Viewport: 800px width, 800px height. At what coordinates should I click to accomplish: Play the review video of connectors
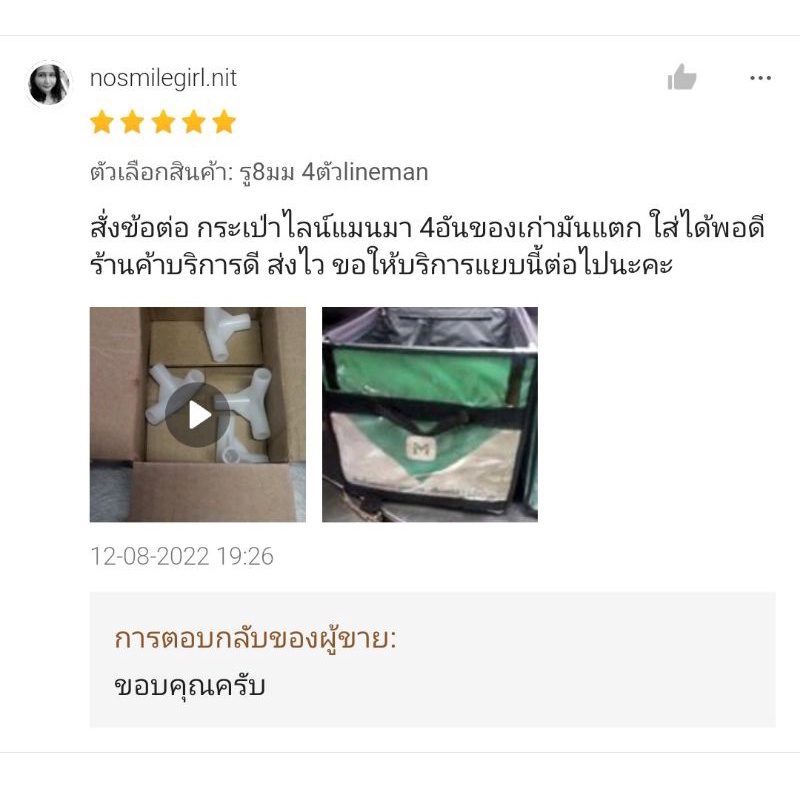[x=197, y=414]
